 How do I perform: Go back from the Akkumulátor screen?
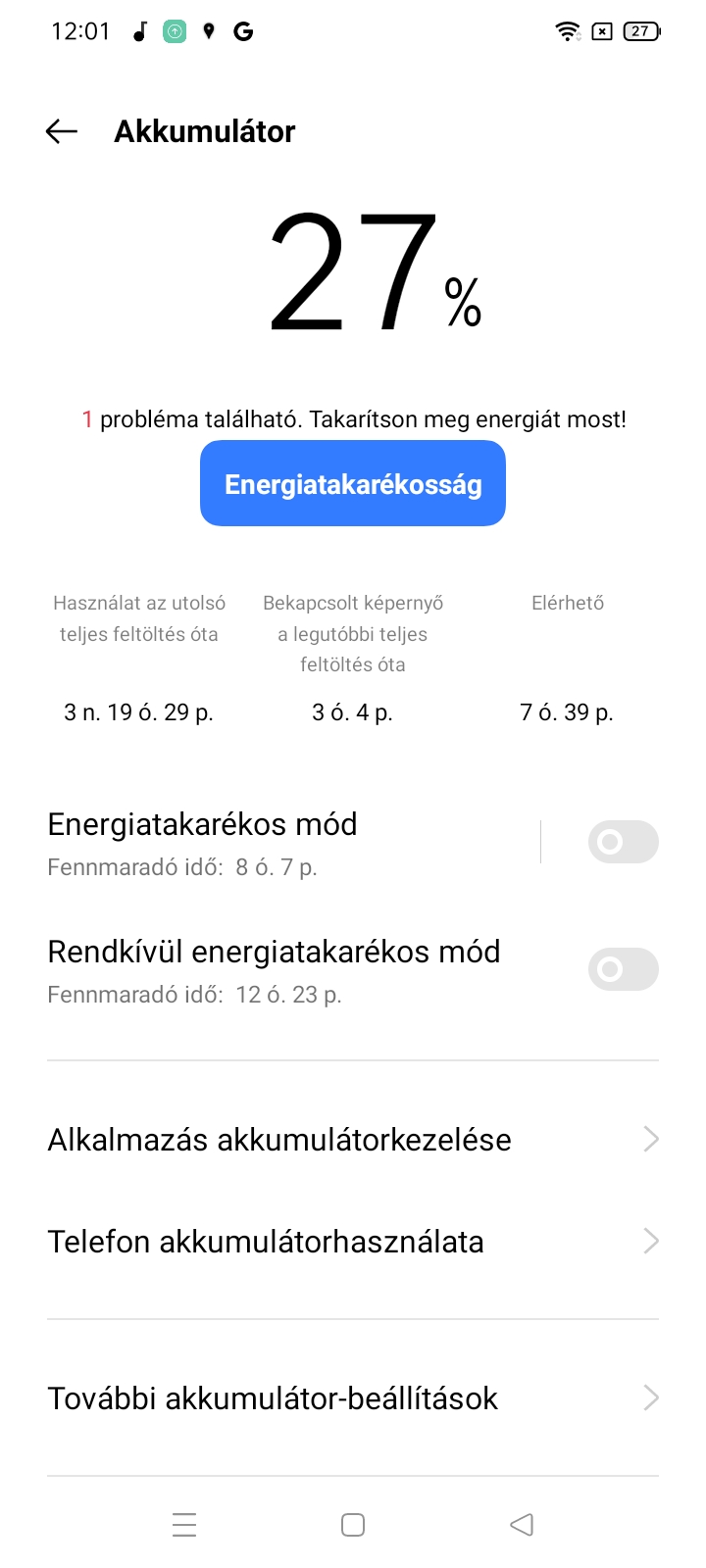(x=62, y=131)
